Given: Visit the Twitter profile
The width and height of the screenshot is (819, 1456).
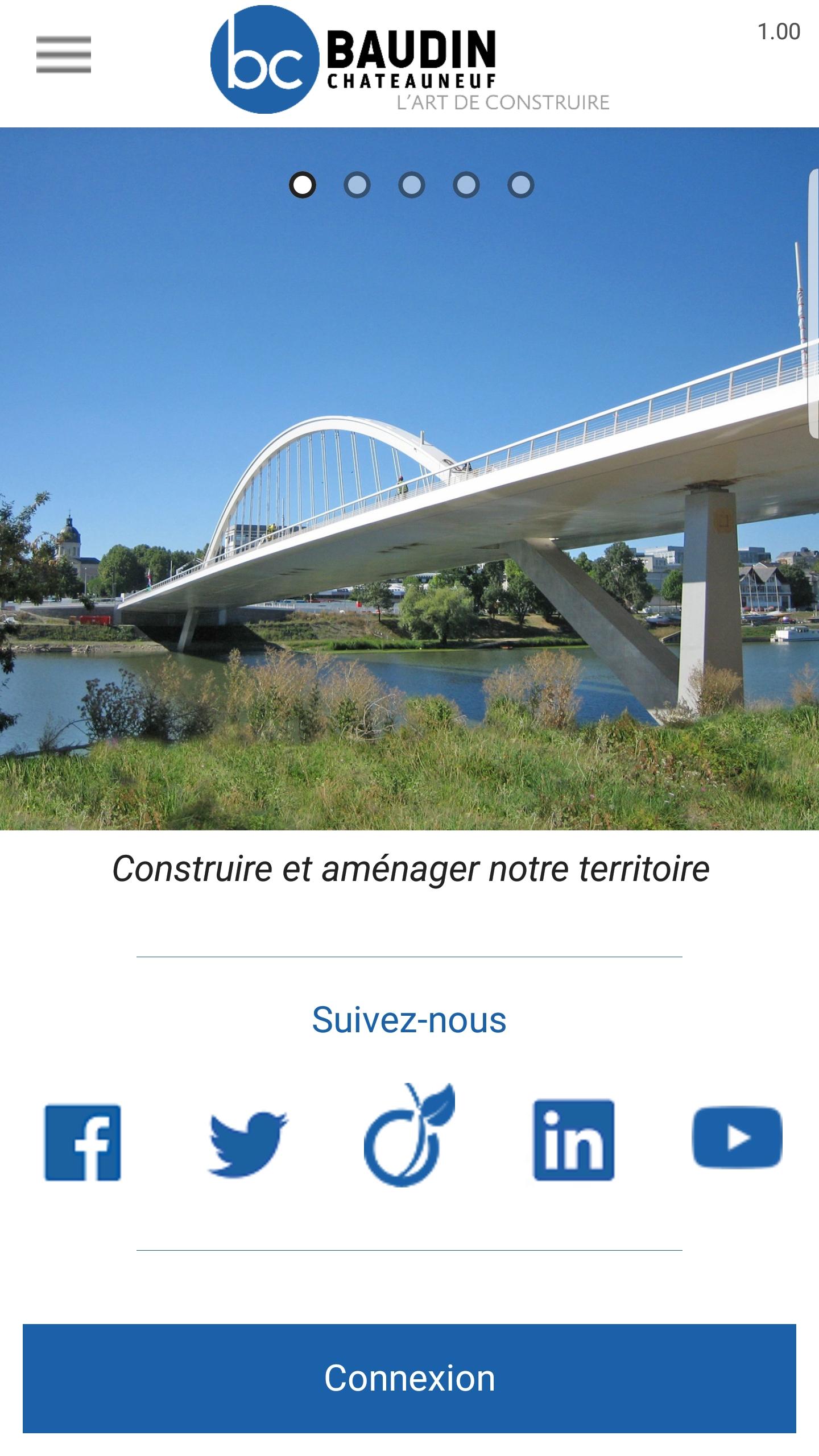Looking at the screenshot, I should pos(248,1142).
